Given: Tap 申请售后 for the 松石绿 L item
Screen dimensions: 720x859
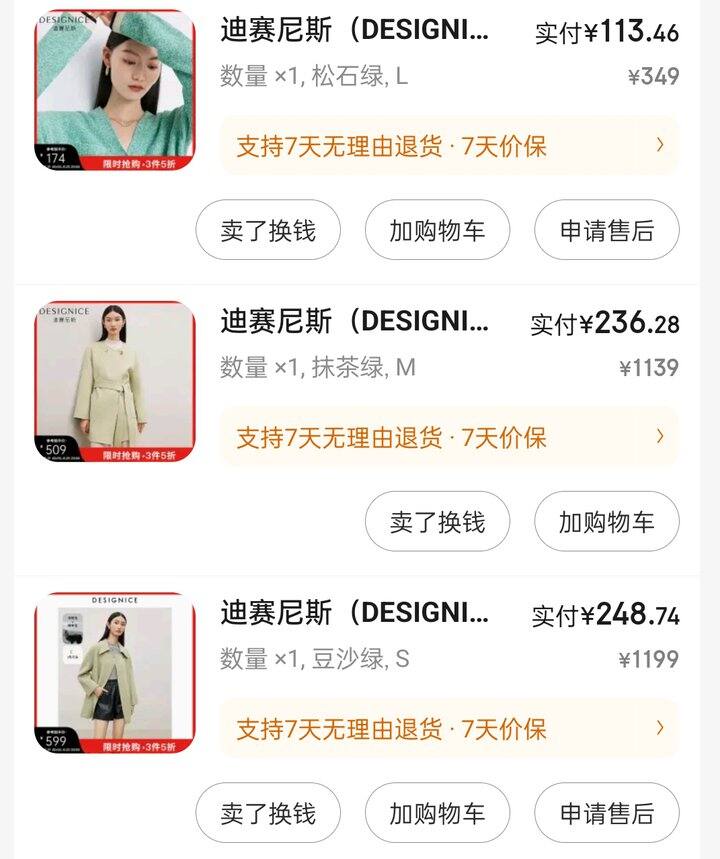Looking at the screenshot, I should 606,231.
